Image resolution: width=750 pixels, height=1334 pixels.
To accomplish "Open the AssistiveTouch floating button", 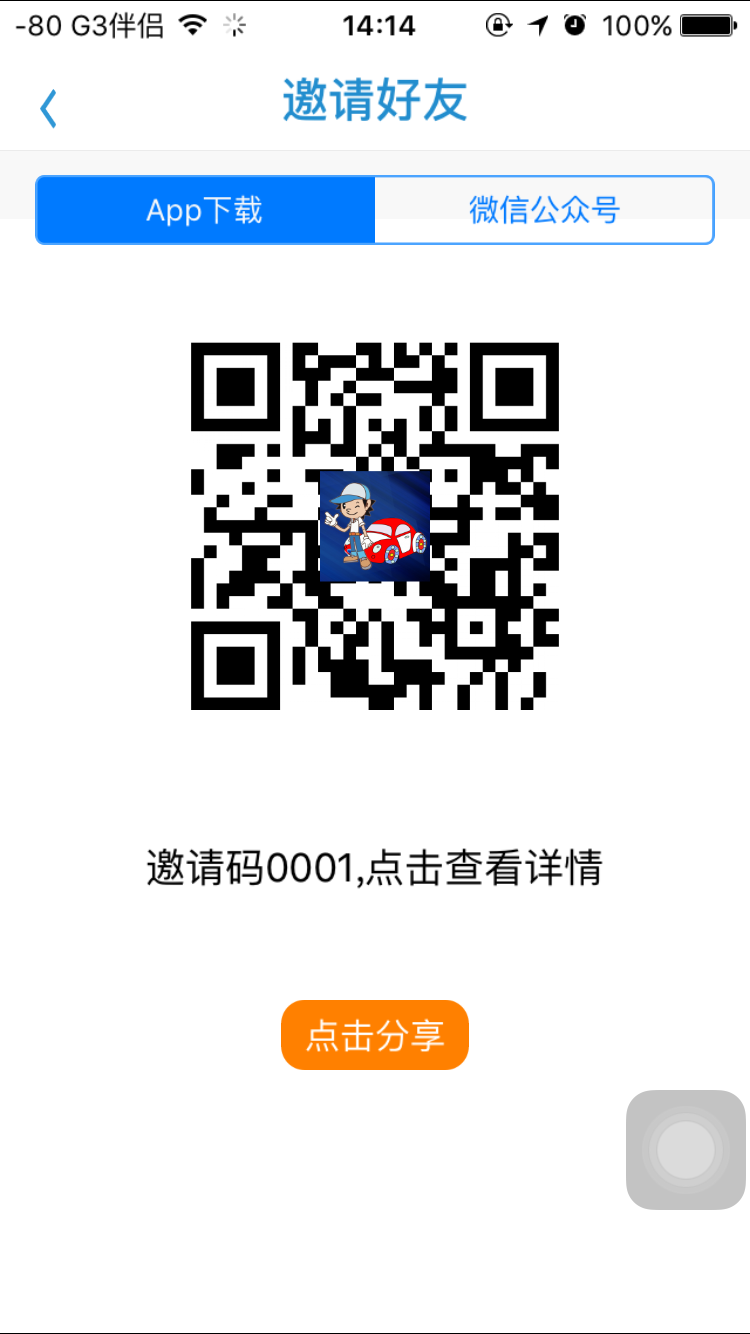I will coord(686,1150).
